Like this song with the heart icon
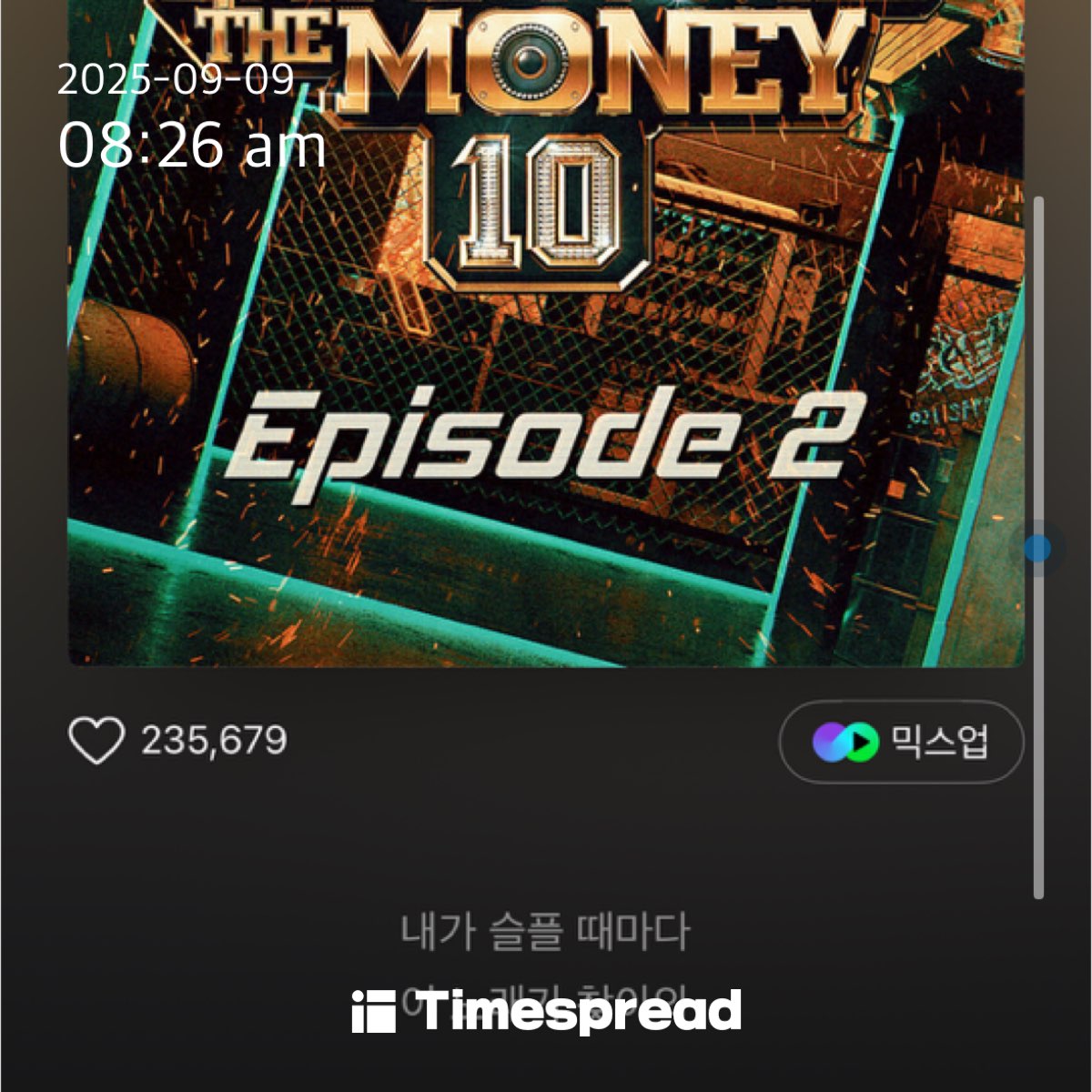The height and width of the screenshot is (1092, 1092). tap(96, 741)
